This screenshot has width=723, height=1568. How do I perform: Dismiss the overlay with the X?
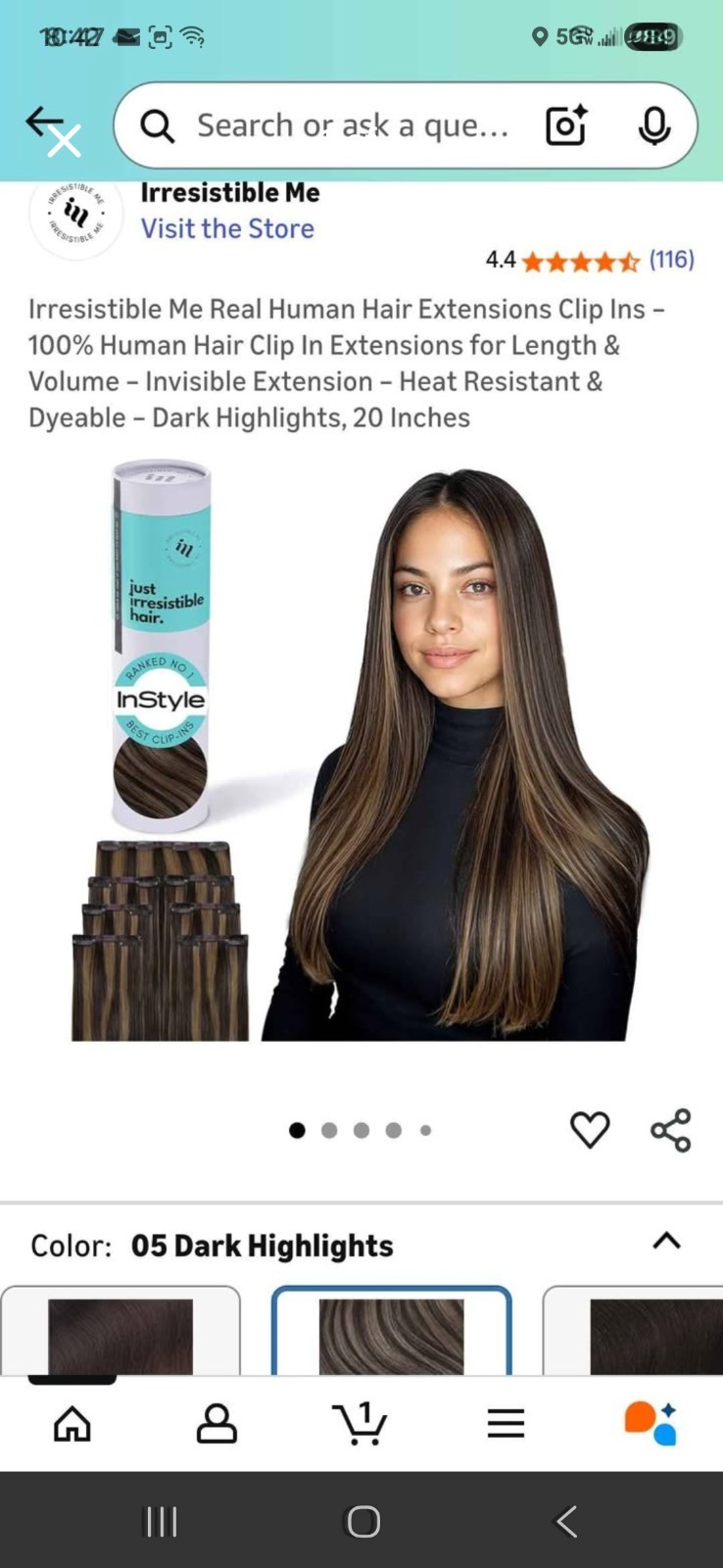[x=63, y=140]
